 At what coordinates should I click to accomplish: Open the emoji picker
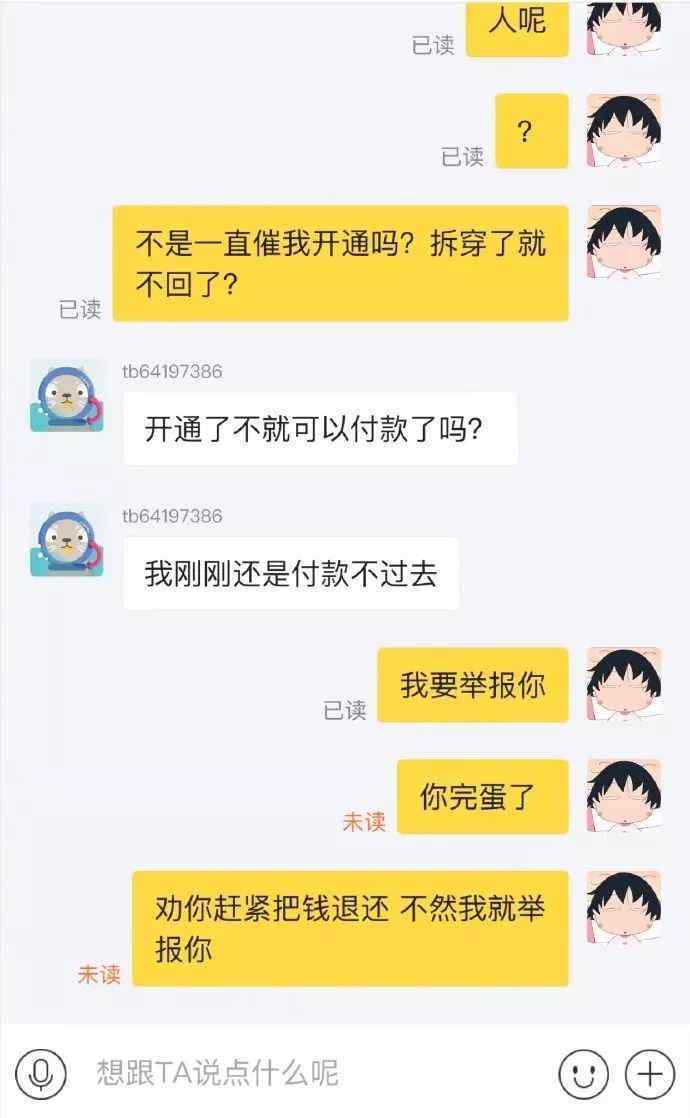[584, 1073]
